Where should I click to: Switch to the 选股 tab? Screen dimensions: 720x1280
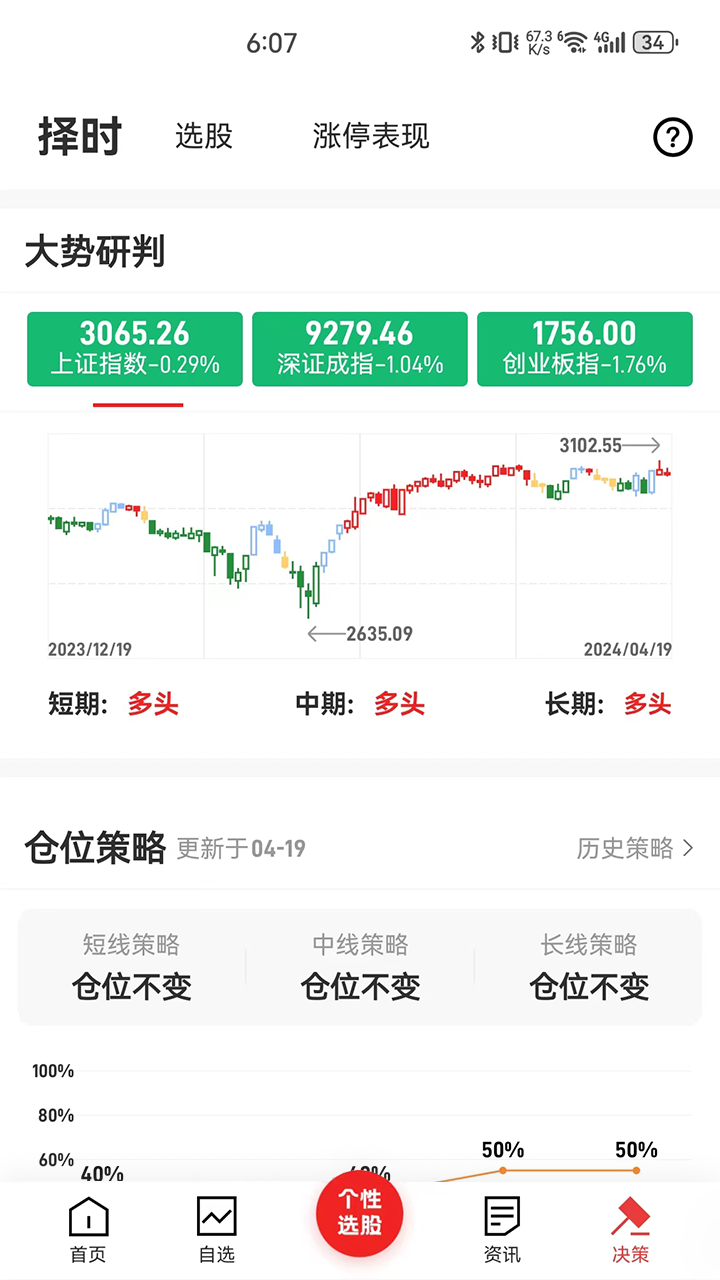tap(203, 137)
